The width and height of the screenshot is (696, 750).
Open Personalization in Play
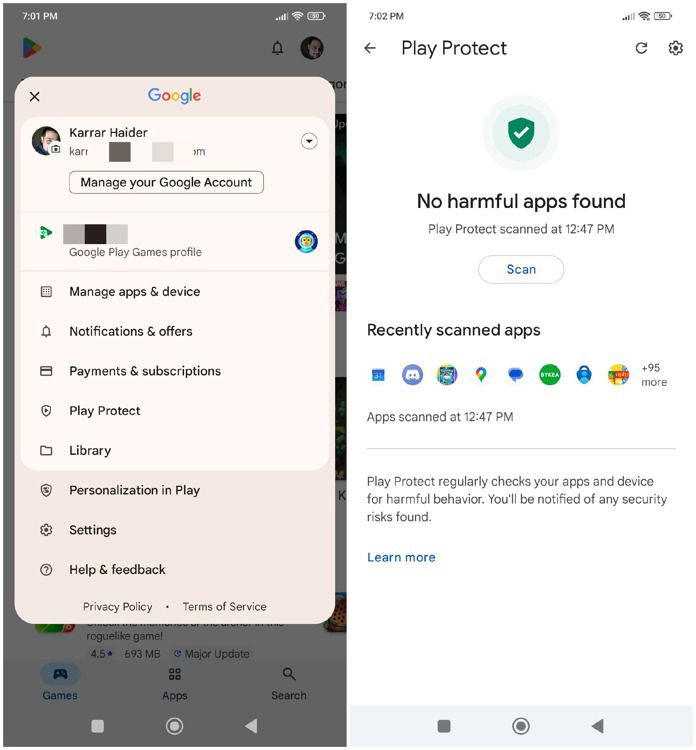(134, 490)
